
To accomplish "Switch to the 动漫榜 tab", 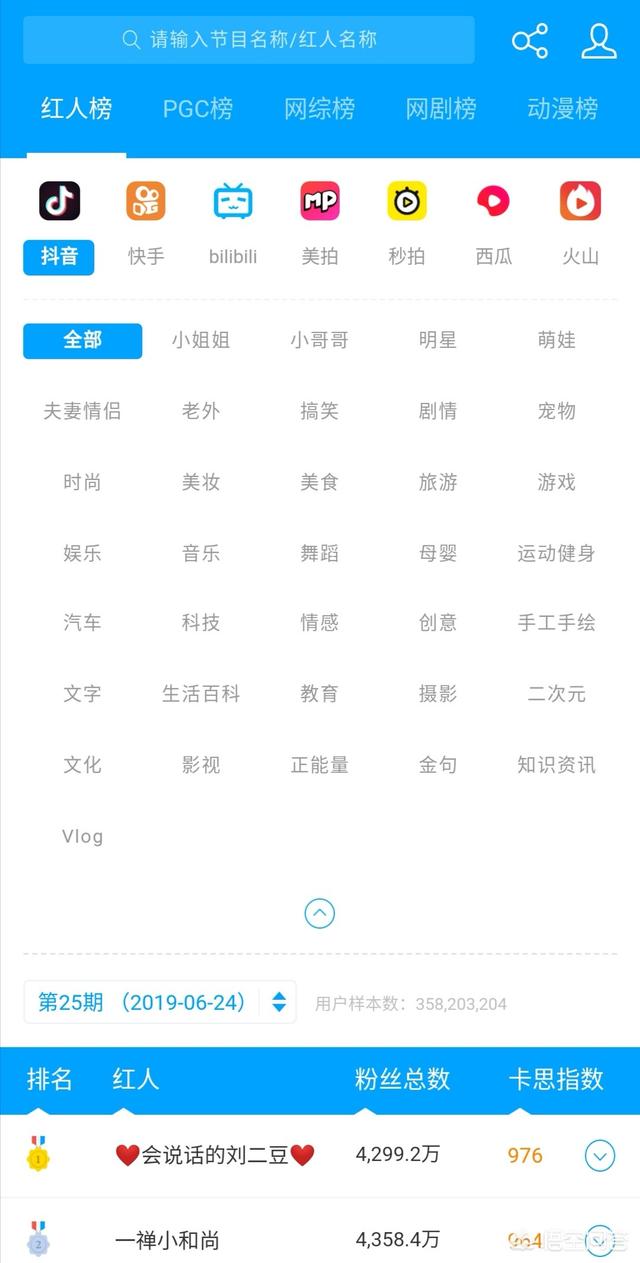I will [x=562, y=109].
